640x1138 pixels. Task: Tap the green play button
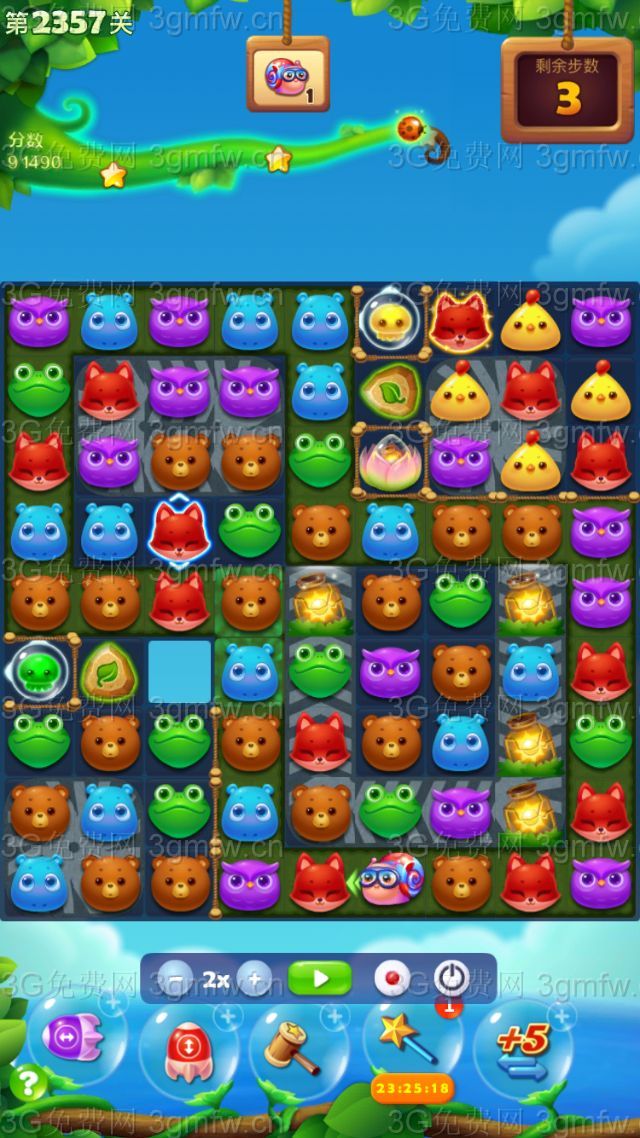click(x=320, y=978)
